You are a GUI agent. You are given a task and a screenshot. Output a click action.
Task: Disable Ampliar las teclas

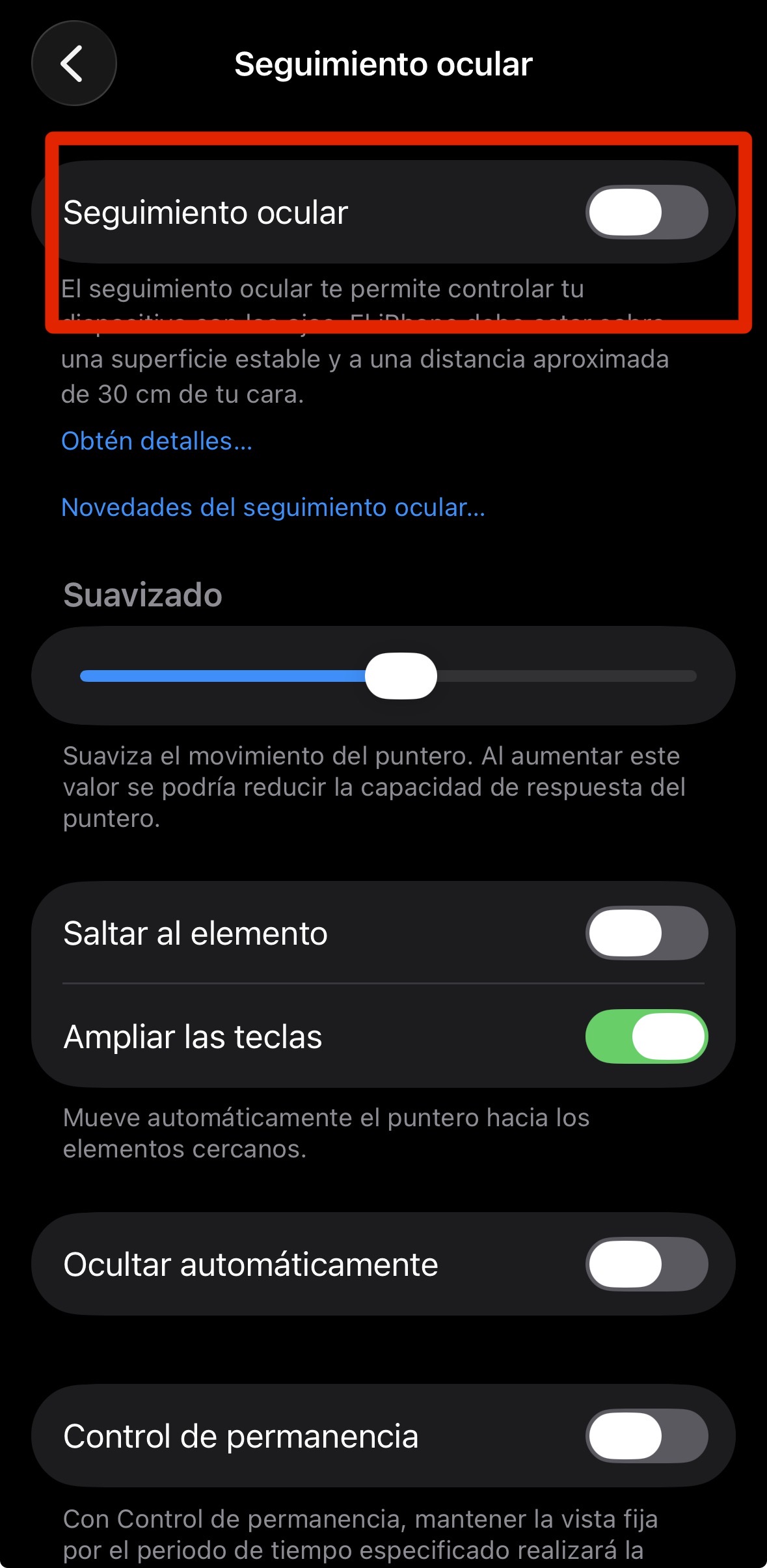tap(646, 1036)
